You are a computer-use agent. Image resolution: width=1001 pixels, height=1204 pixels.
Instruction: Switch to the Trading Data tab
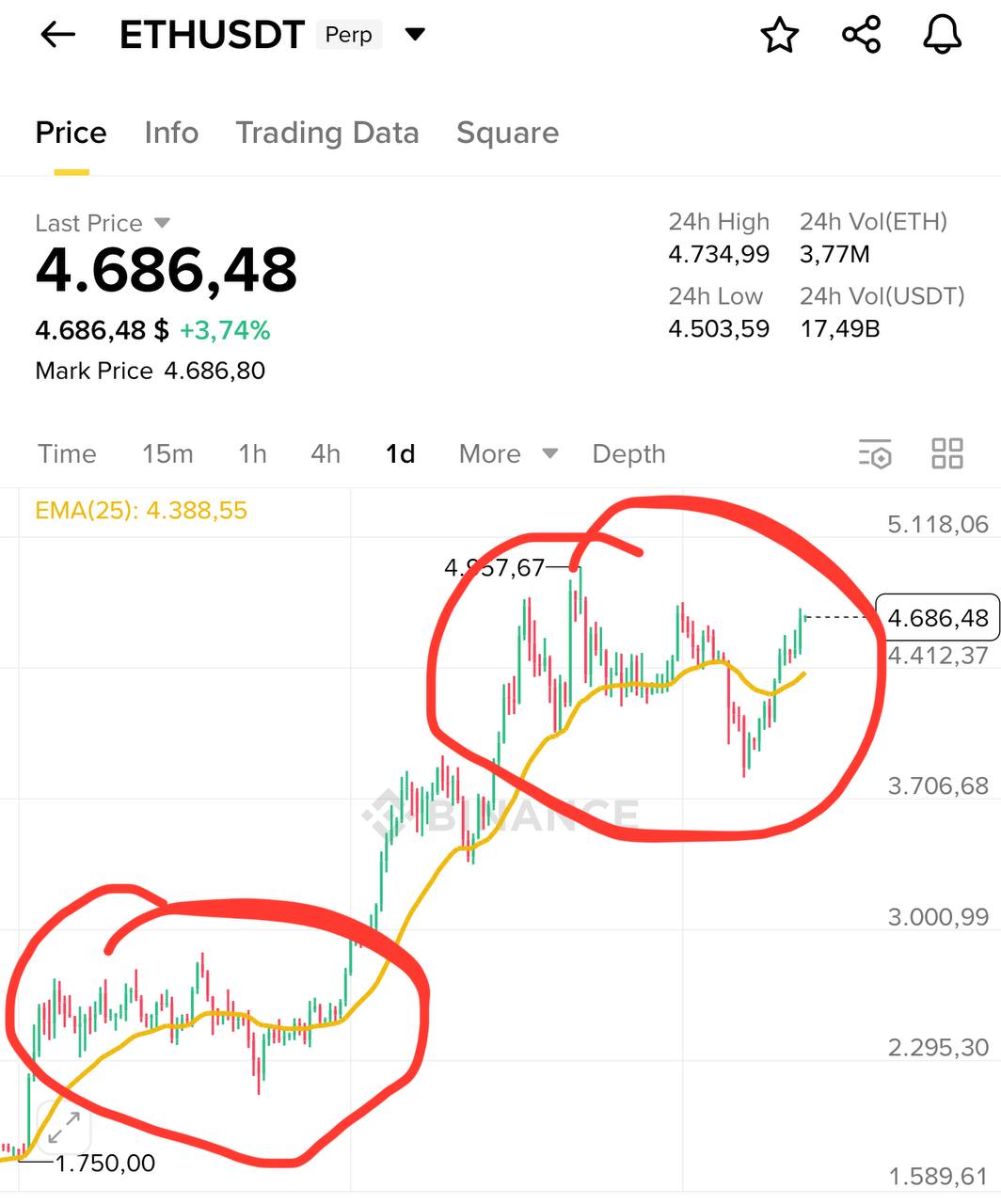(326, 133)
